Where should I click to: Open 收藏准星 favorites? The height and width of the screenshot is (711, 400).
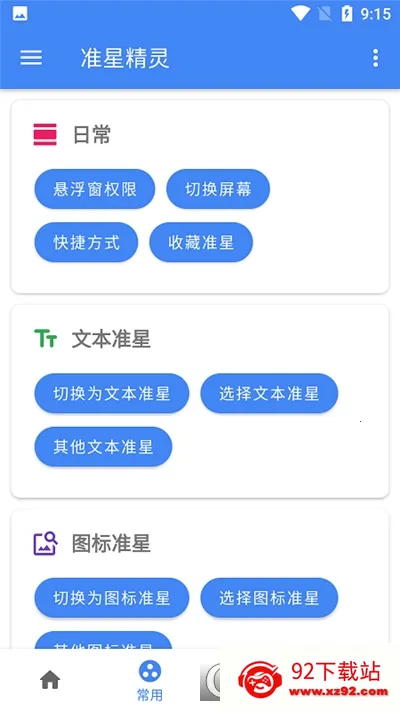point(201,242)
